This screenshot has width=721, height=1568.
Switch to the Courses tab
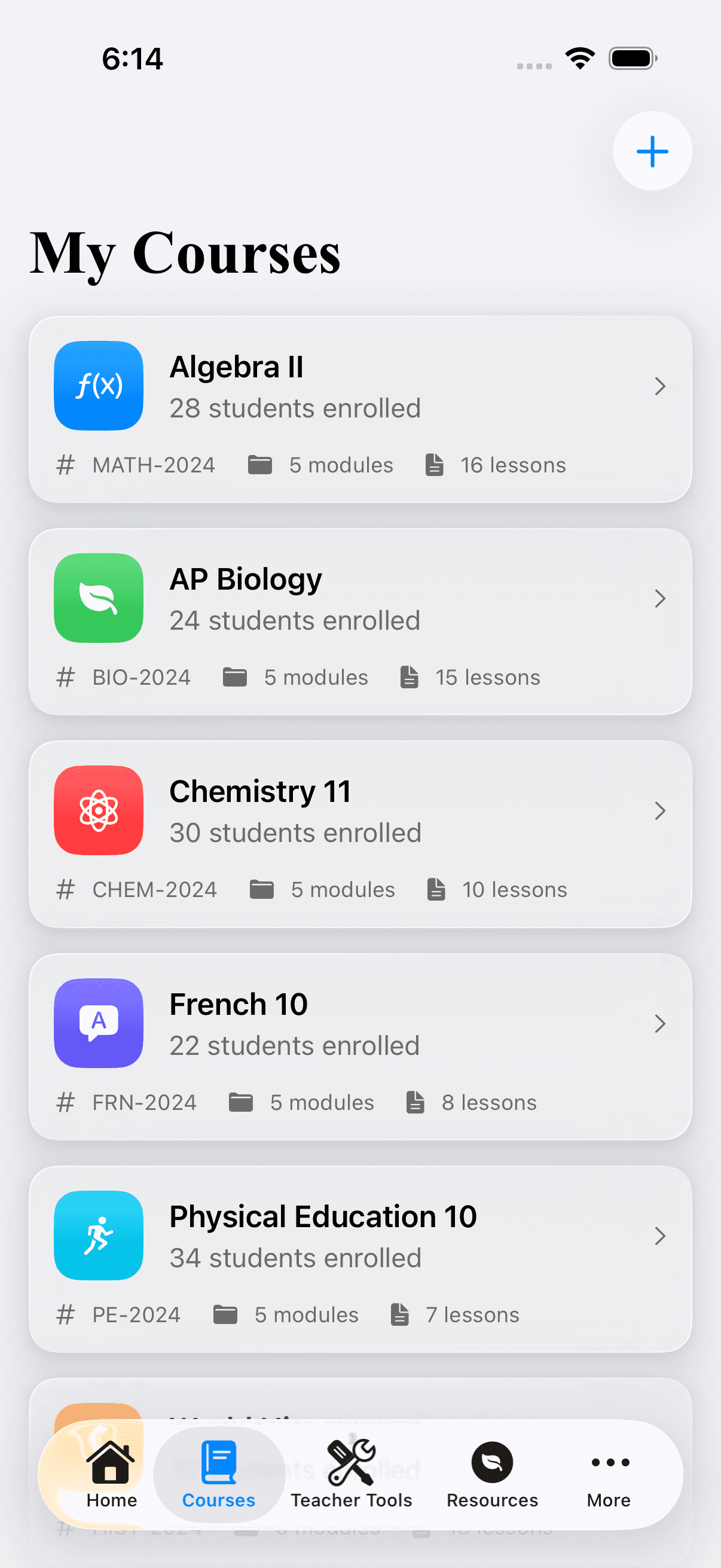[x=218, y=1473]
